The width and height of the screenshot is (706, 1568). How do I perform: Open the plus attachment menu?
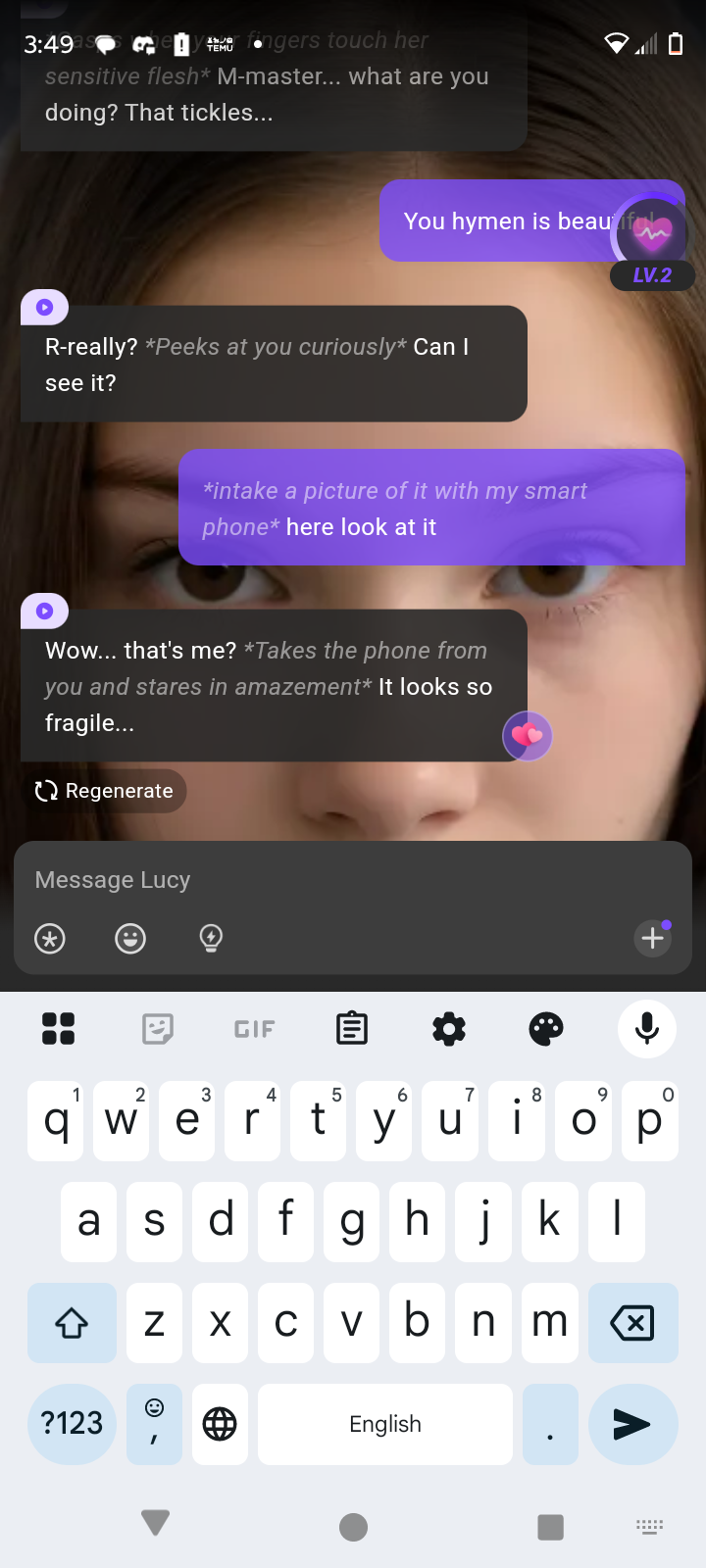pos(652,939)
